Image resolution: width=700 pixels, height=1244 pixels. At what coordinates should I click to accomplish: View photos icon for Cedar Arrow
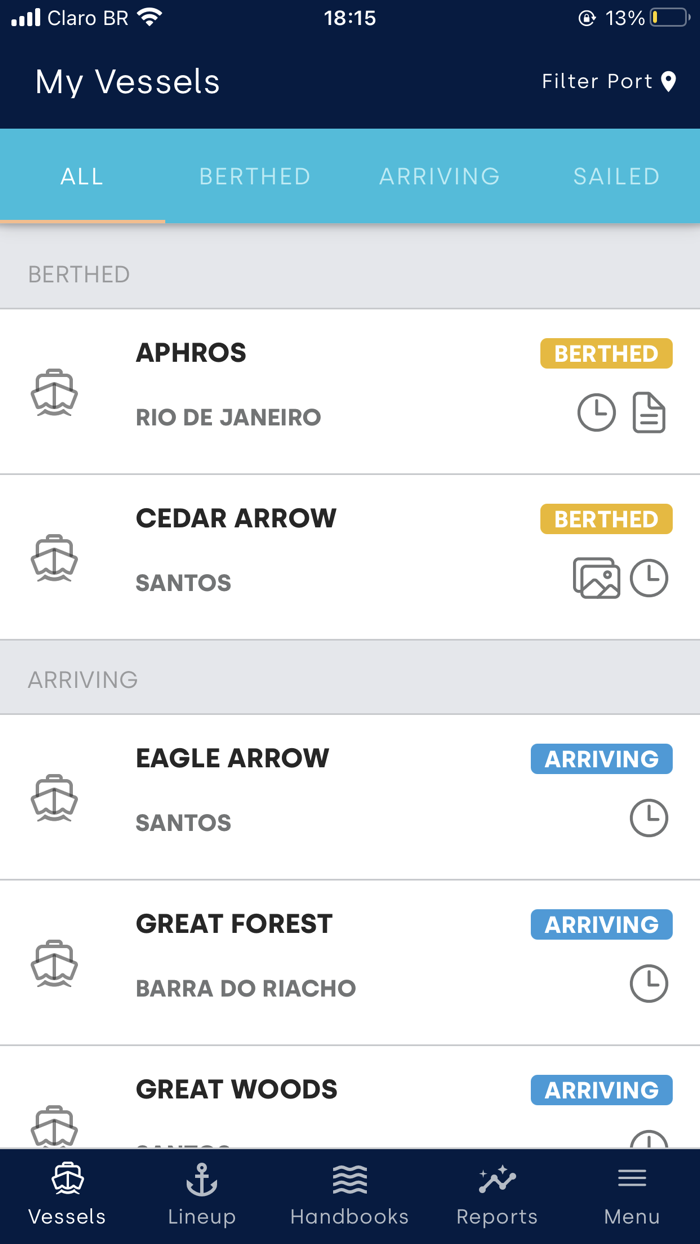point(596,578)
